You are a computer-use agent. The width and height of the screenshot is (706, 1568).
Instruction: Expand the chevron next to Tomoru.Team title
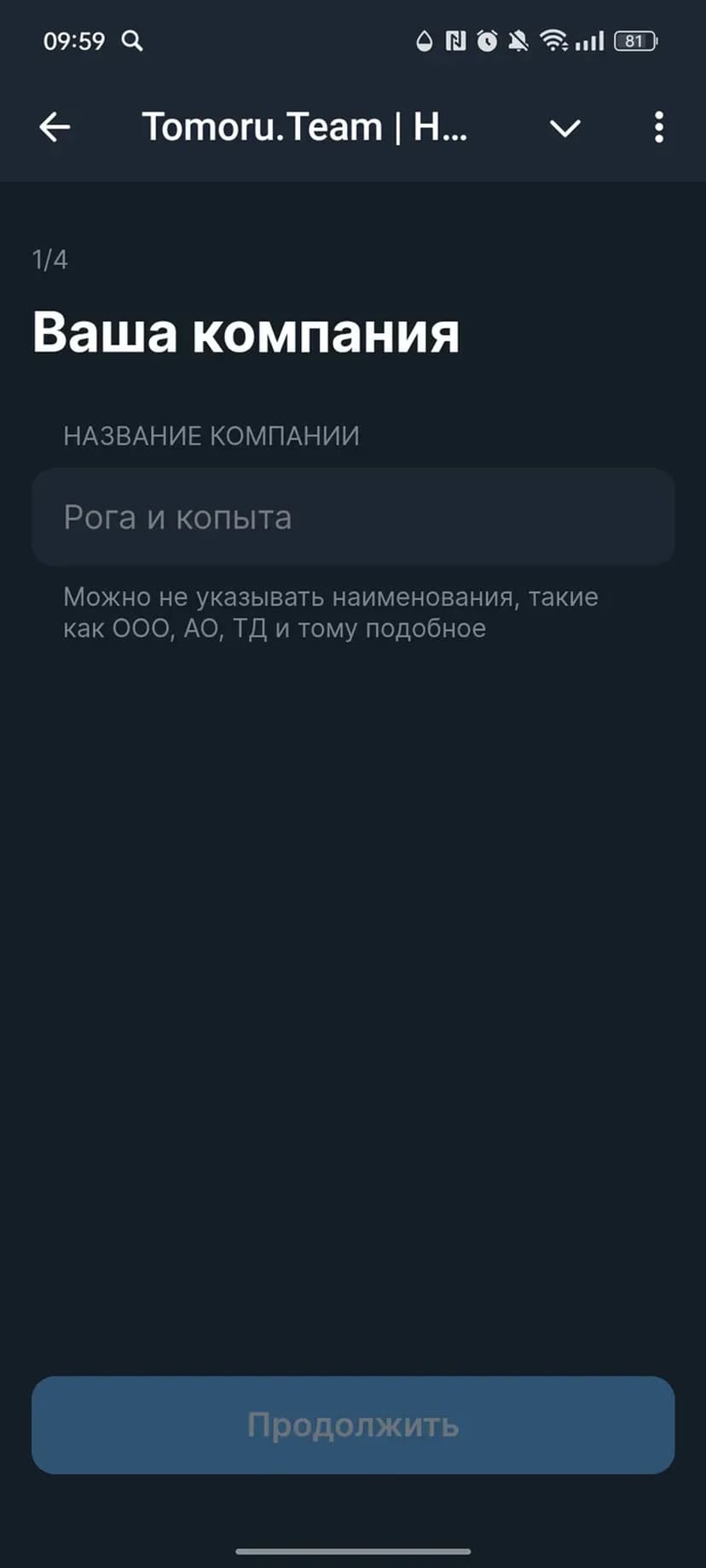click(564, 129)
